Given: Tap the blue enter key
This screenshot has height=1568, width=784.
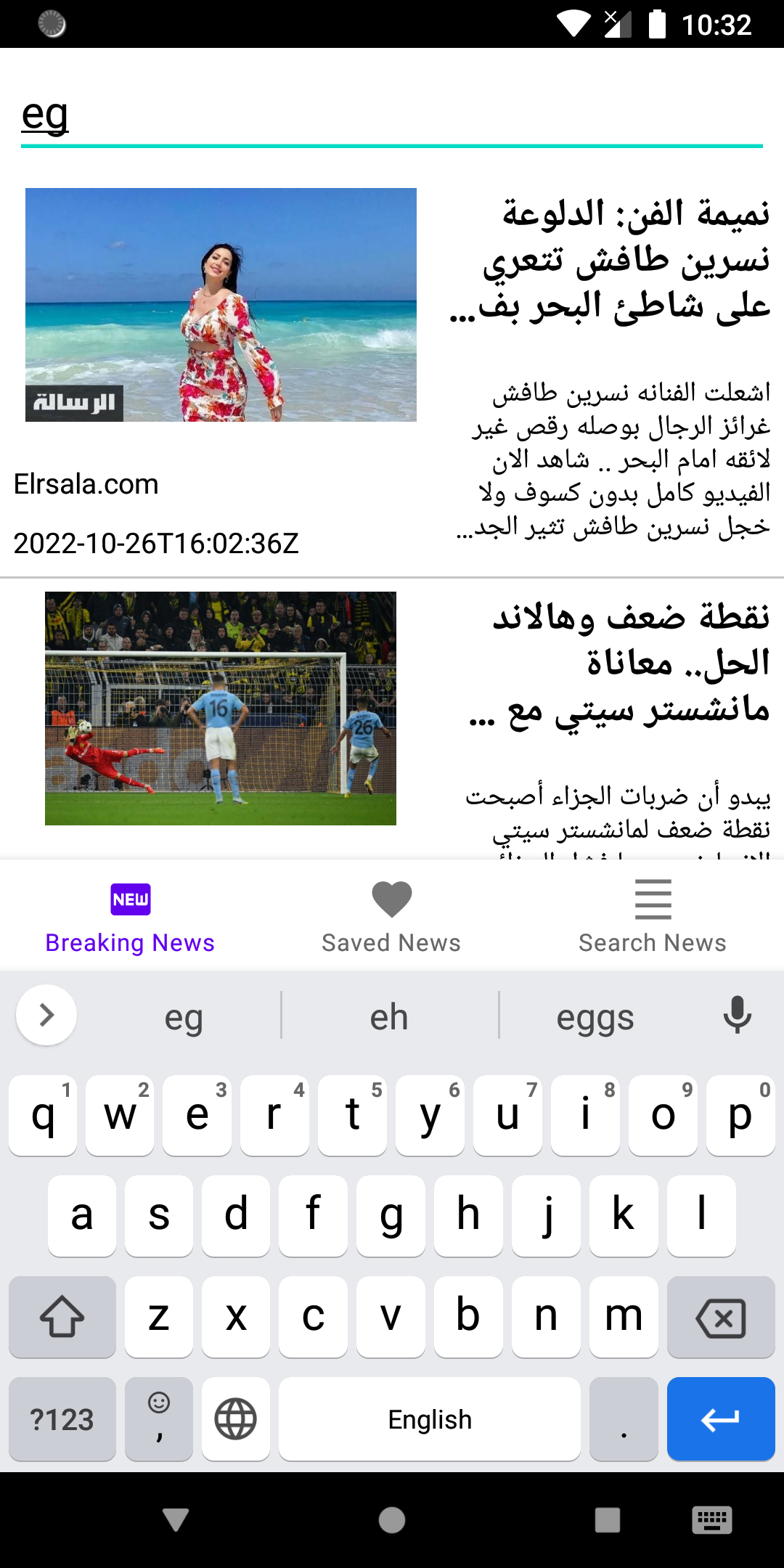Looking at the screenshot, I should [x=720, y=1418].
